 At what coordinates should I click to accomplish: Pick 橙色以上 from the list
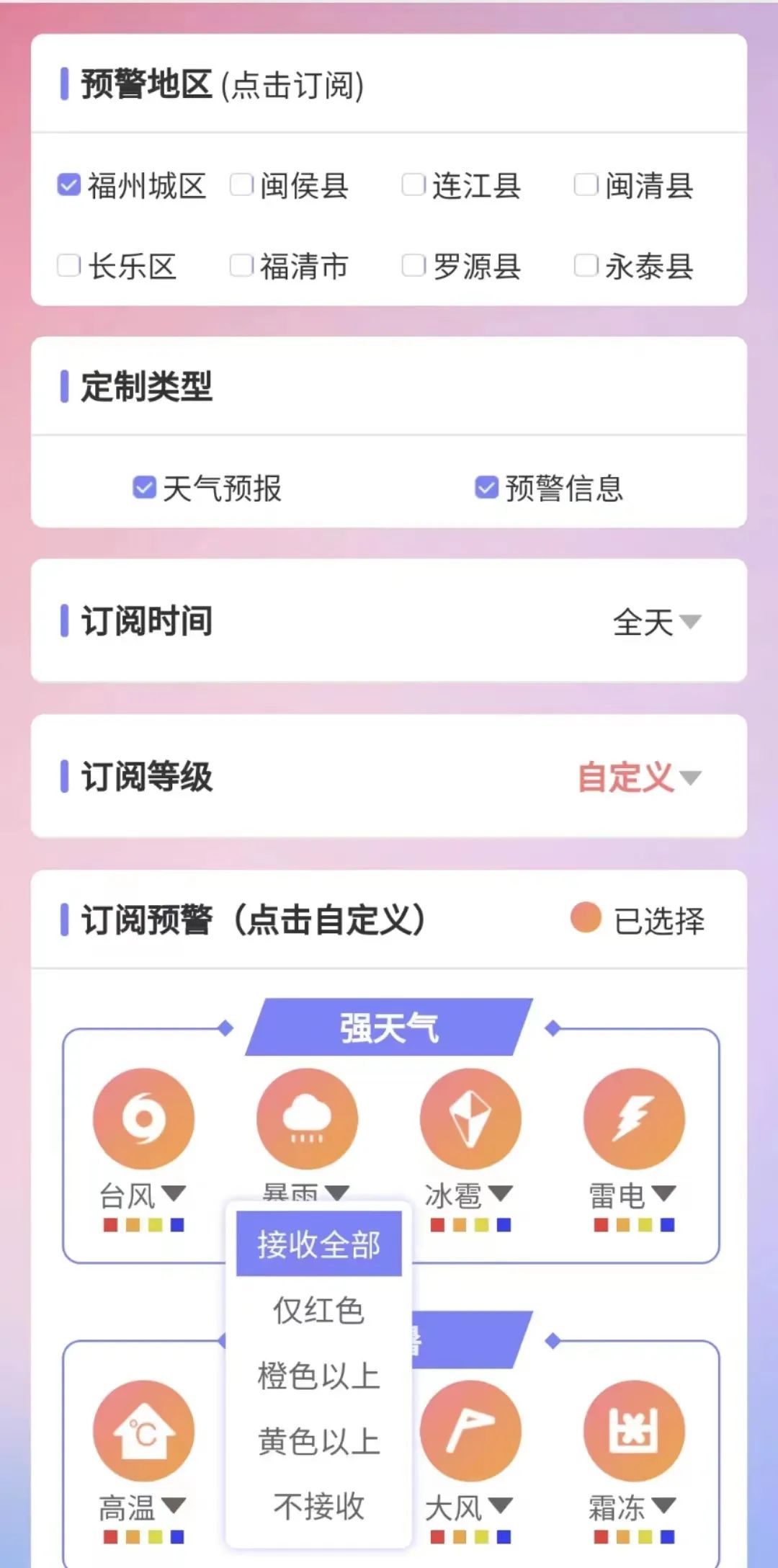(x=318, y=1376)
